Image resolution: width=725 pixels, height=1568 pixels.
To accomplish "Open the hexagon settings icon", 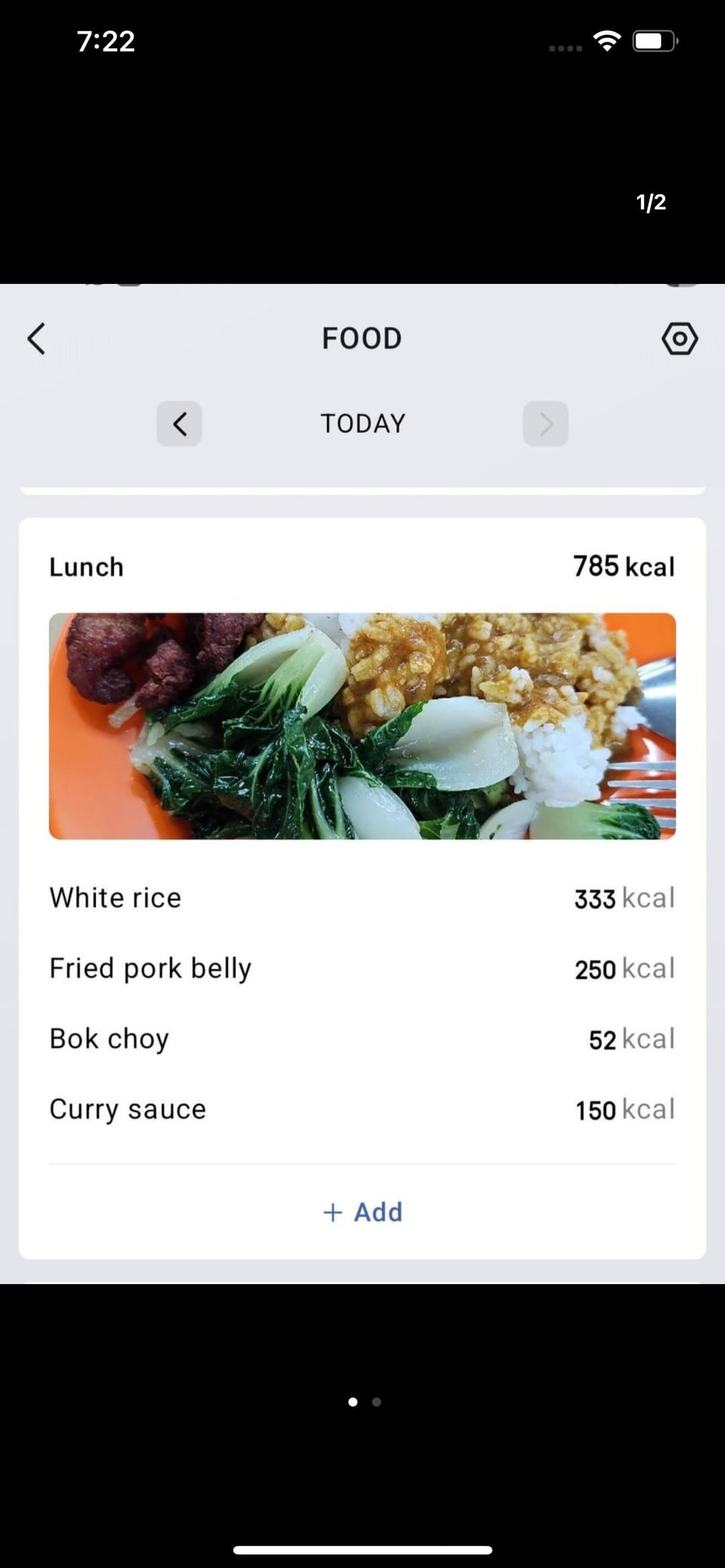I will tap(679, 338).
